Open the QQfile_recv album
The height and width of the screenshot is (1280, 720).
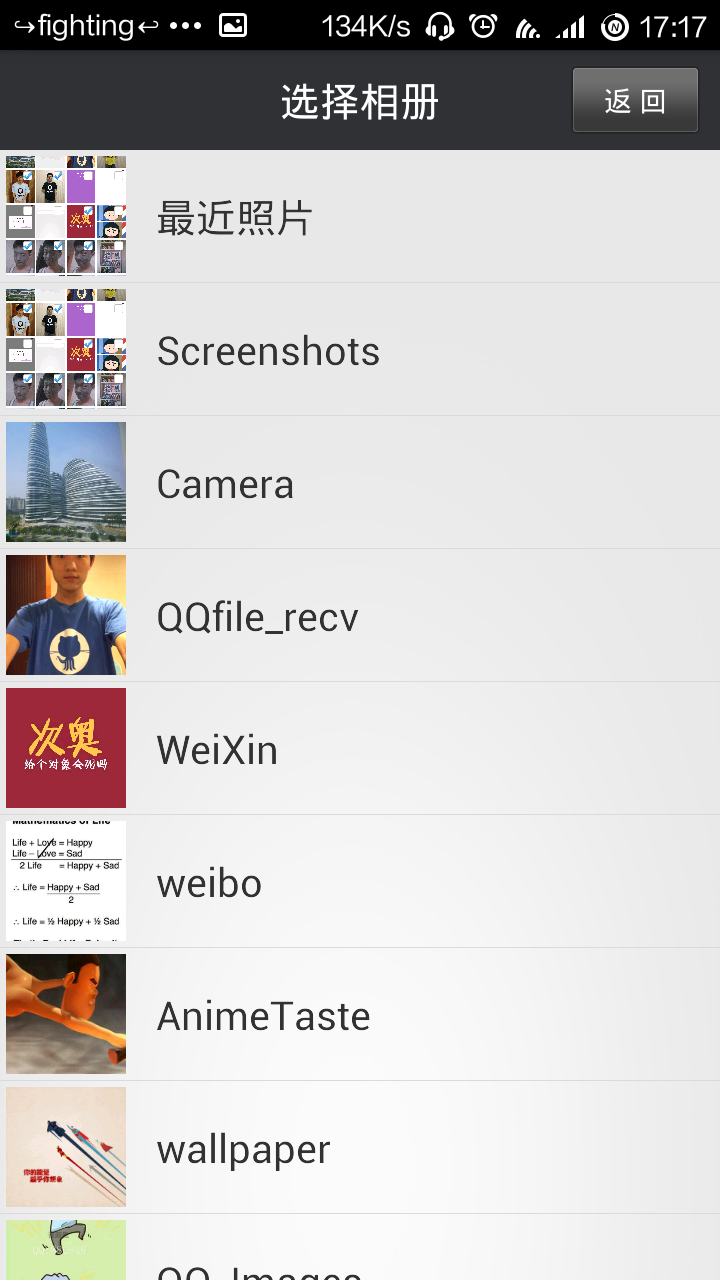(x=360, y=616)
